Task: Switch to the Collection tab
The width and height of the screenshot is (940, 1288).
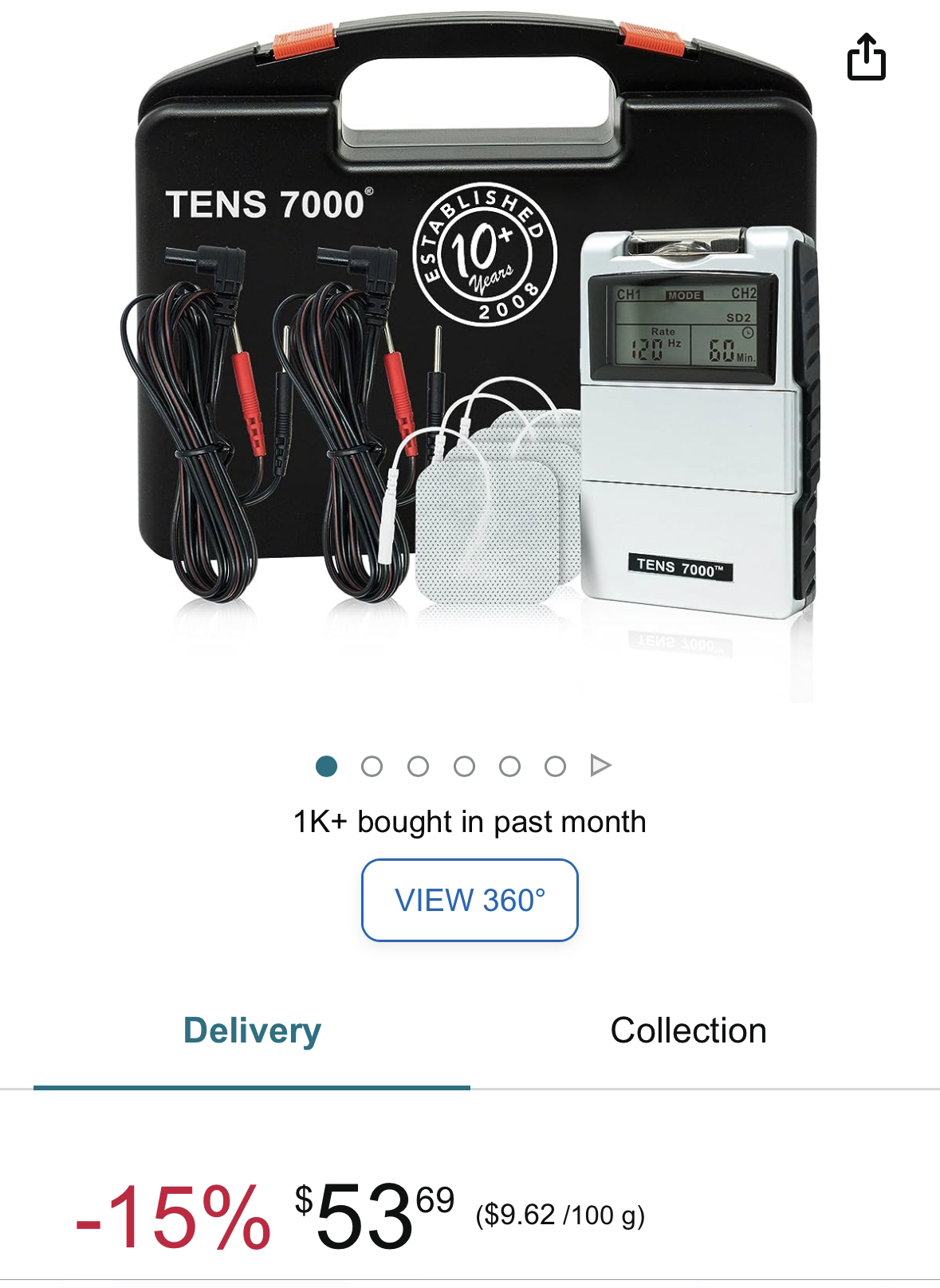Action: (x=688, y=1031)
